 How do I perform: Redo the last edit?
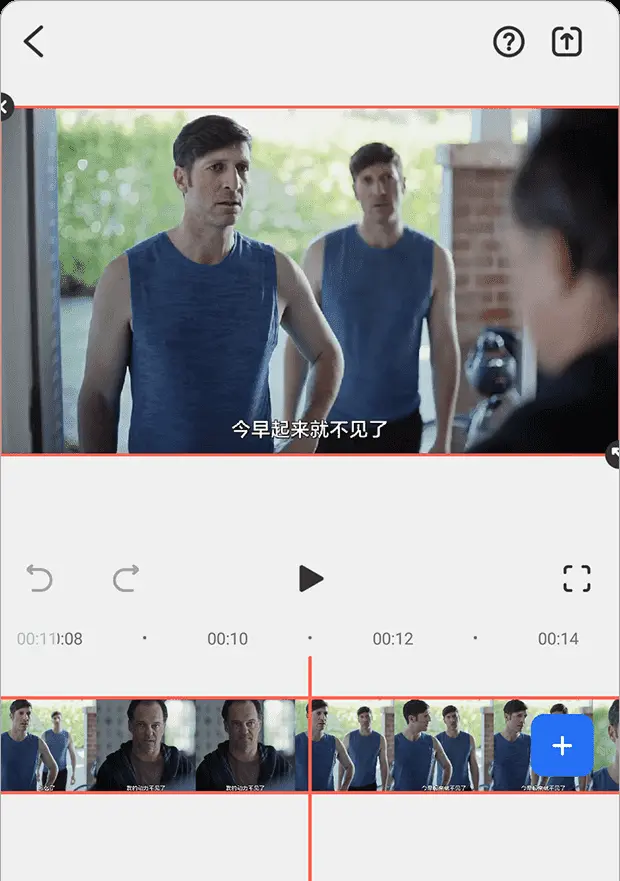point(126,578)
